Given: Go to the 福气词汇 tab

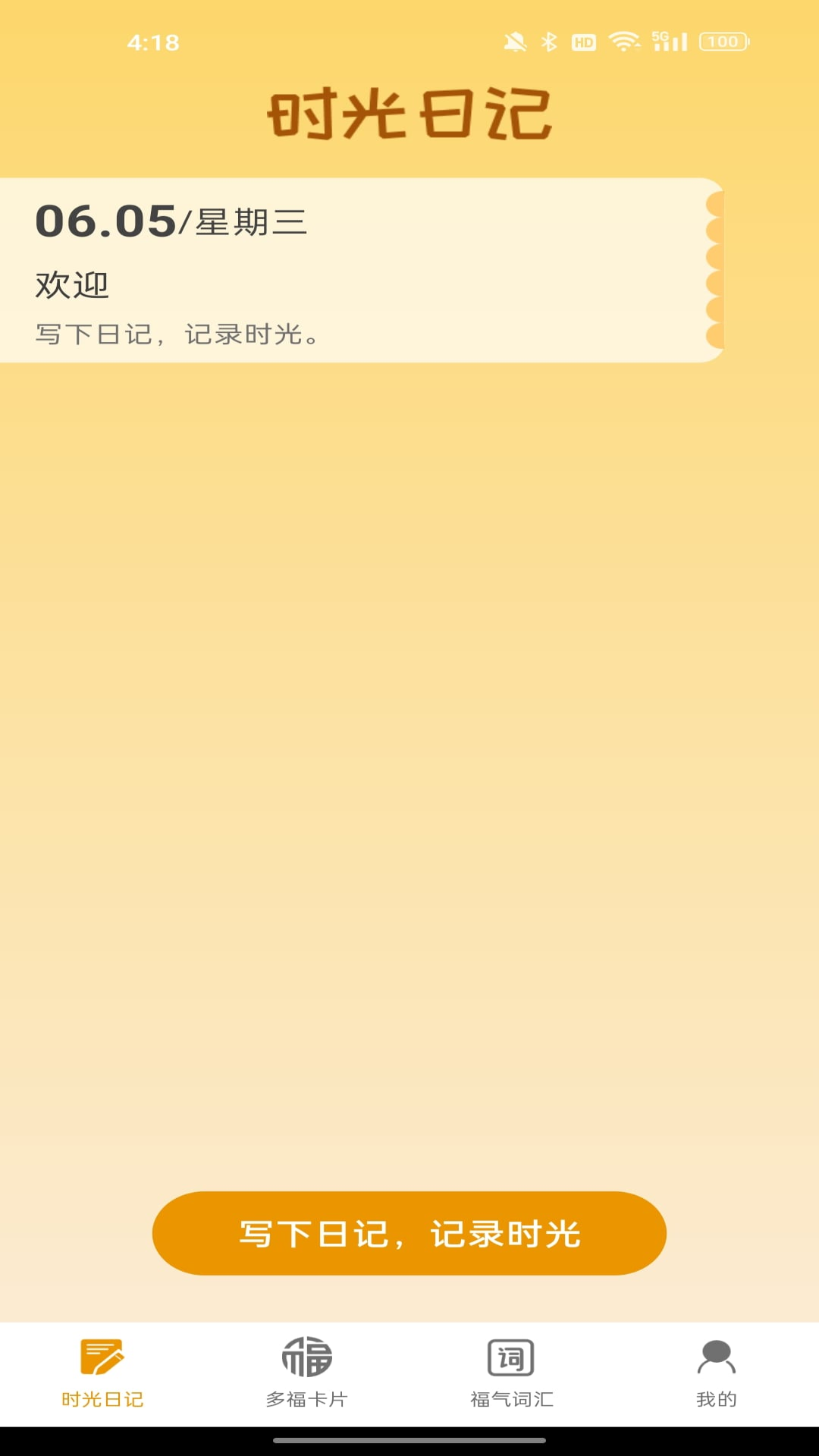Looking at the screenshot, I should click(x=512, y=1374).
